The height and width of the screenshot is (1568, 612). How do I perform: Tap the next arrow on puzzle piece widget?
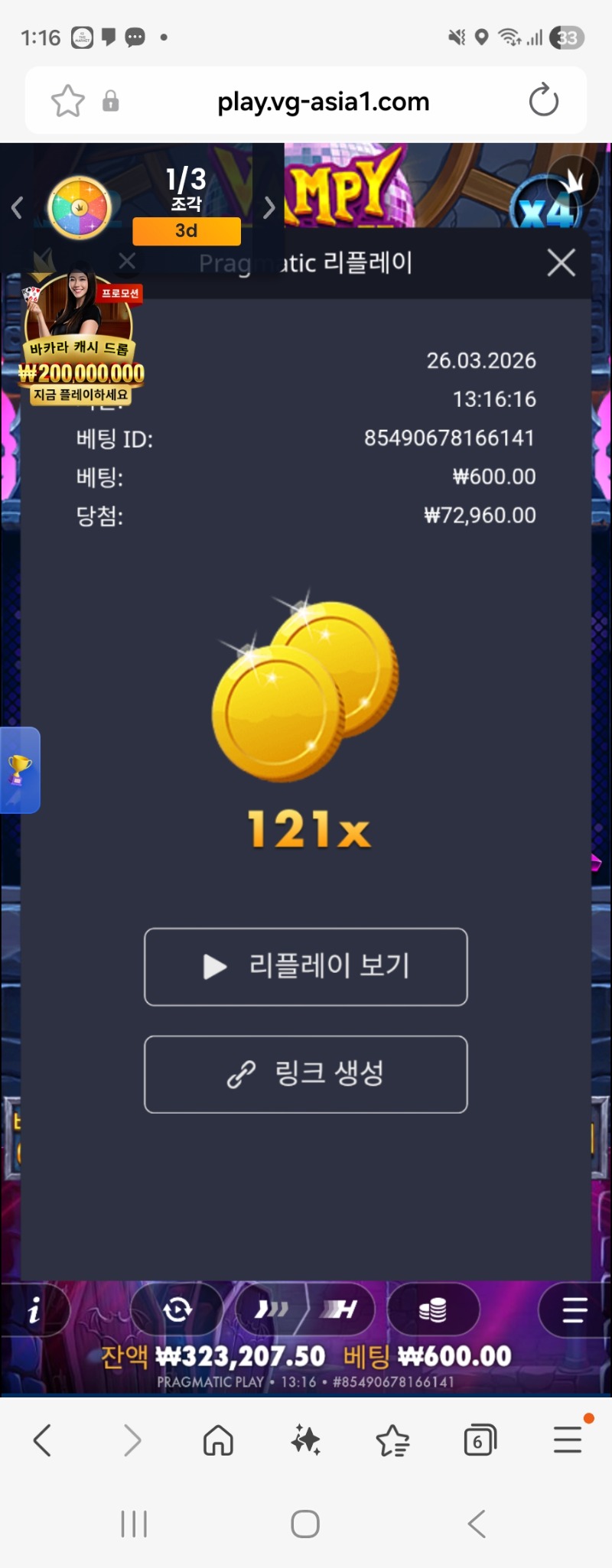(x=269, y=207)
